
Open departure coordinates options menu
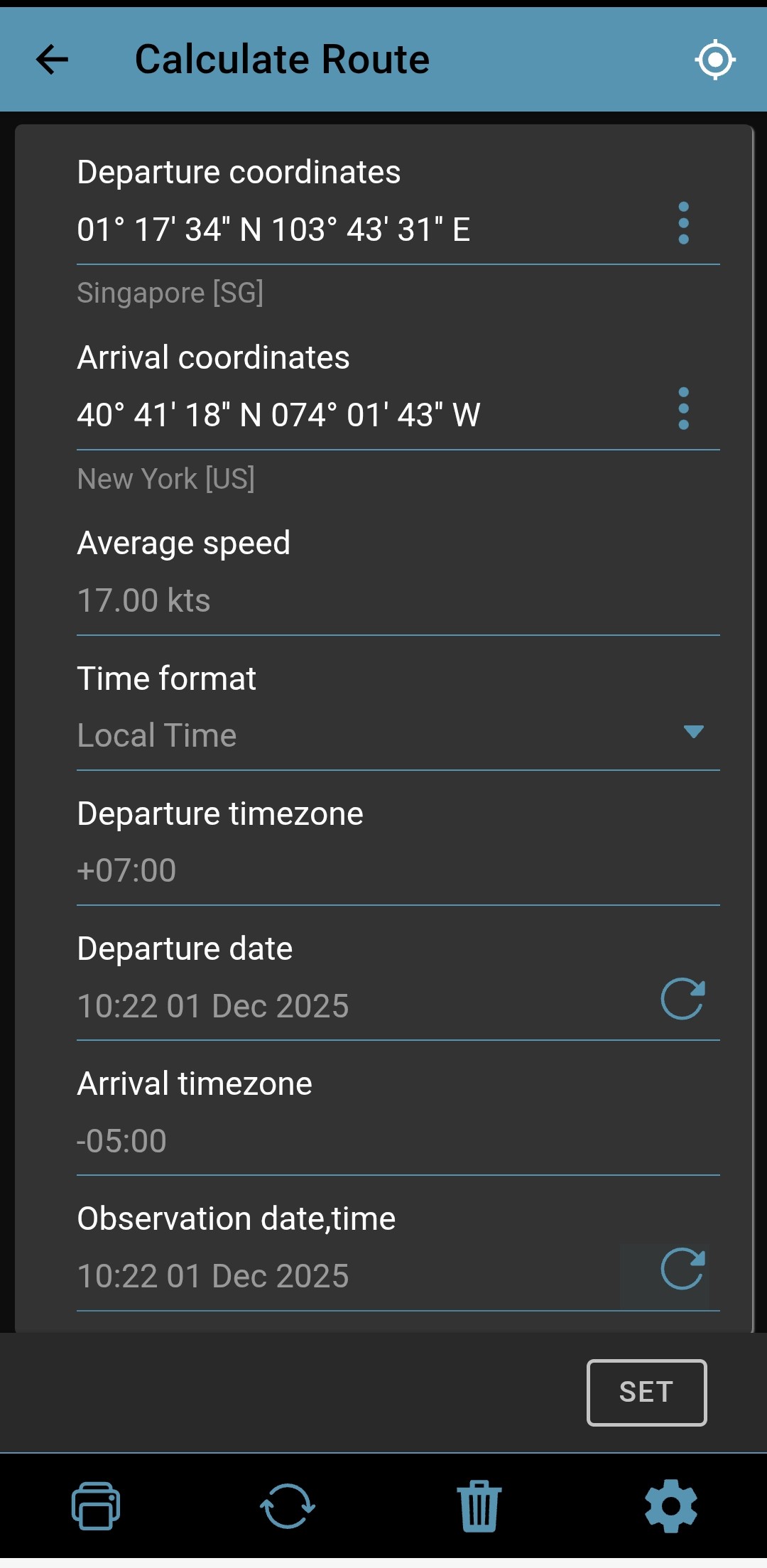(683, 223)
